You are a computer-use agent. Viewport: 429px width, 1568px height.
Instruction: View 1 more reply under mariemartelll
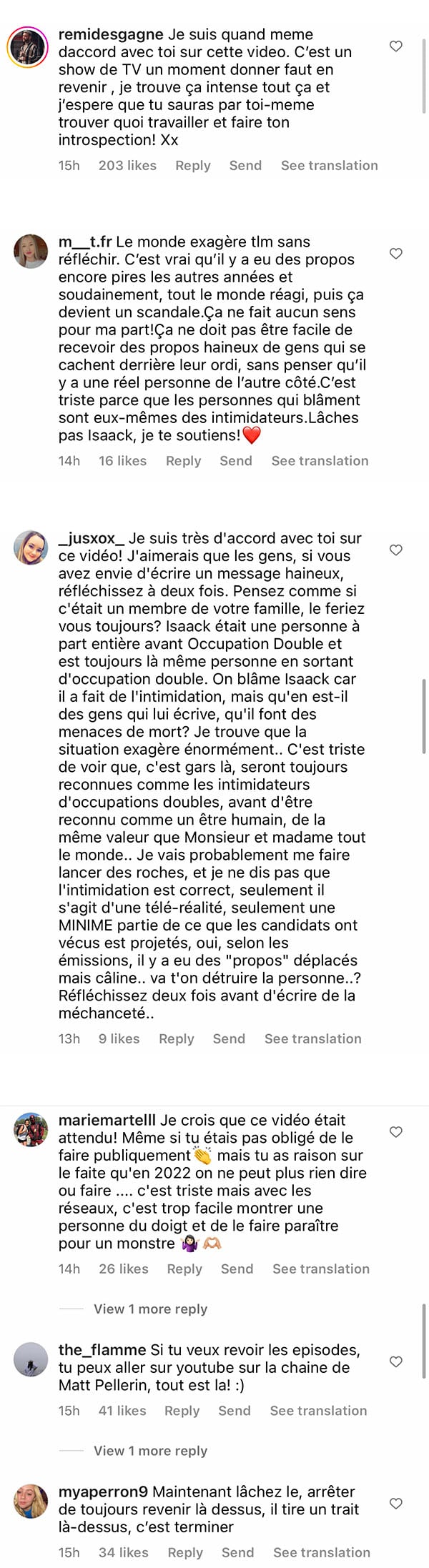[x=150, y=1309]
